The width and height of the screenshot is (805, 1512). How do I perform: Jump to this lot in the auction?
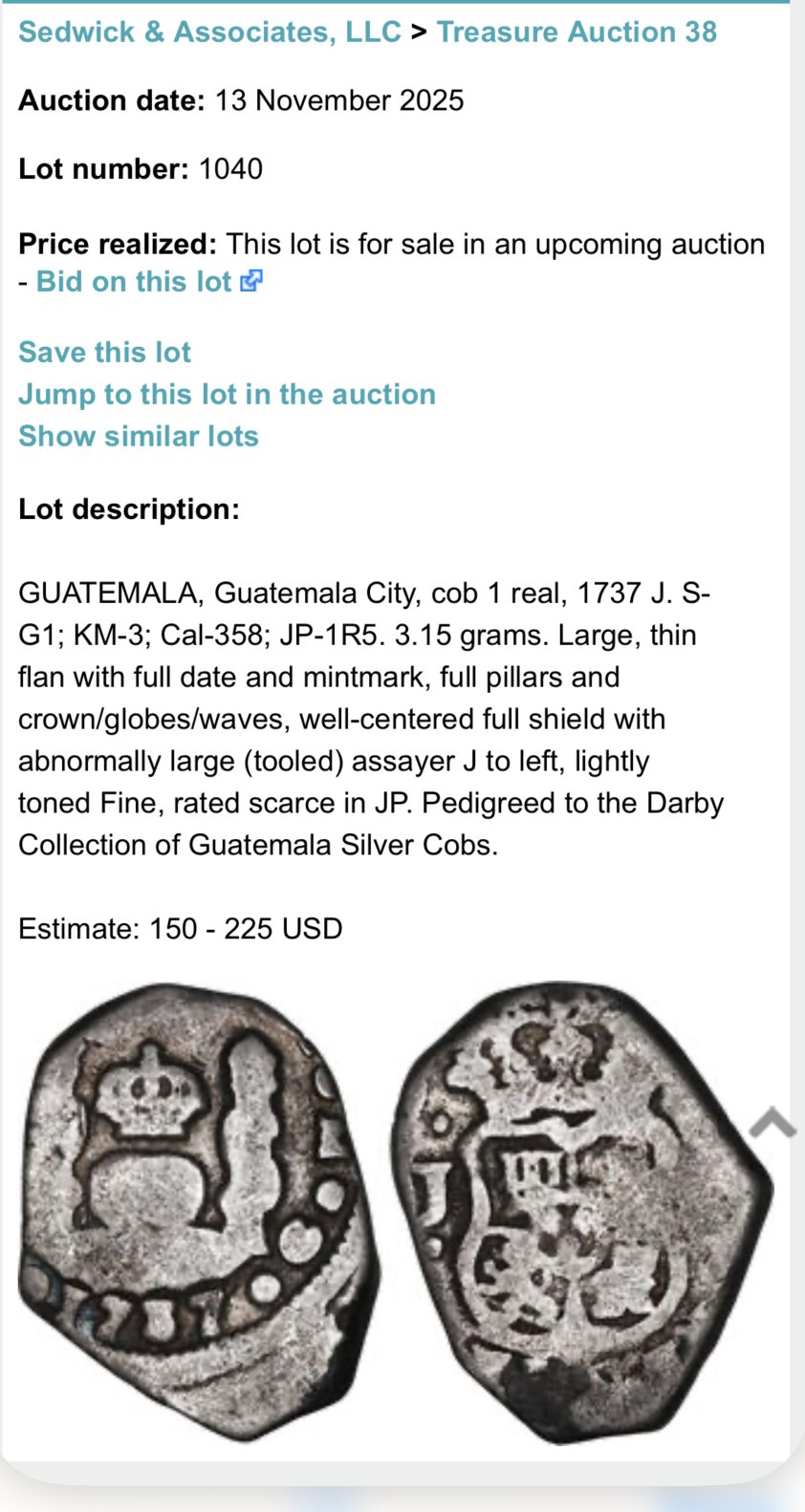[x=227, y=394]
